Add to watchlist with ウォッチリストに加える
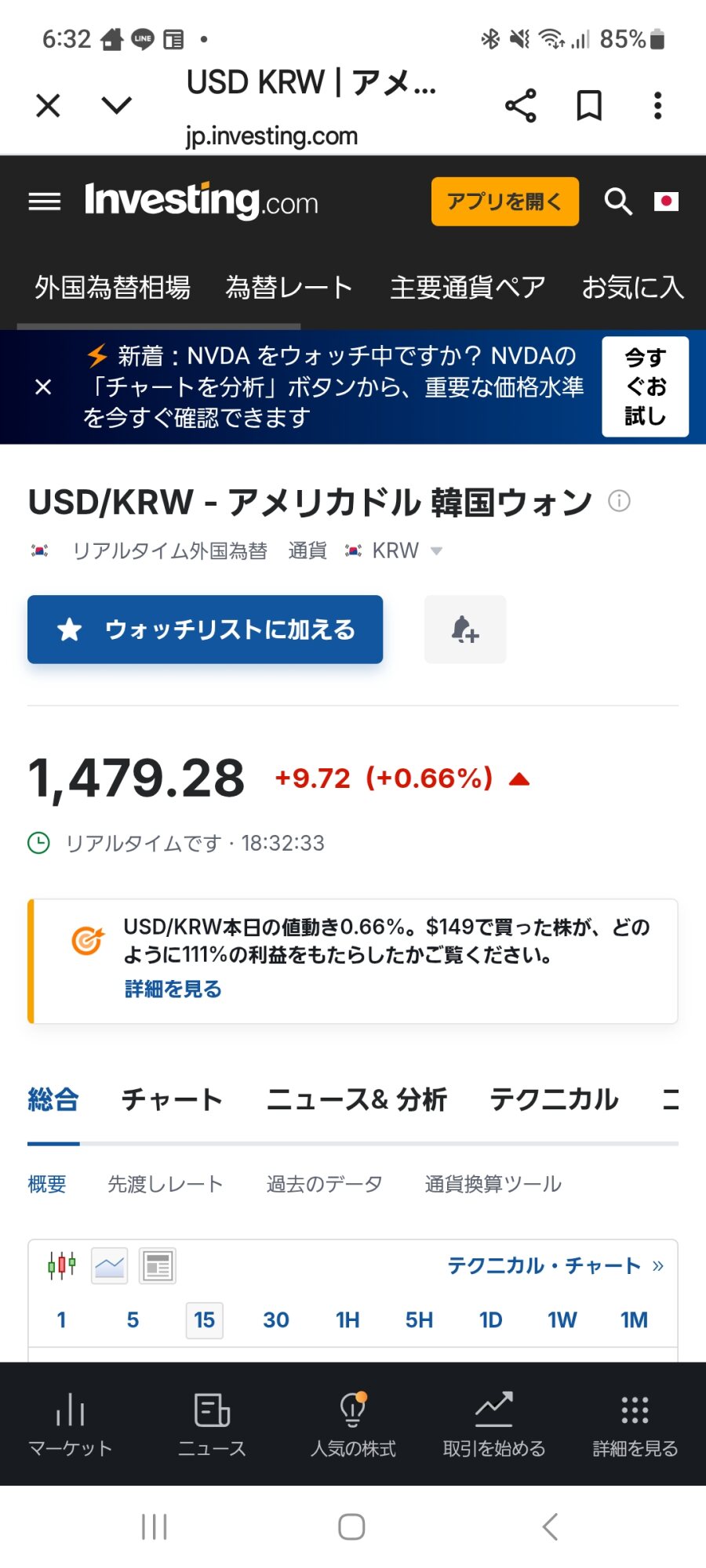This screenshot has height=1568, width=706. 205,630
